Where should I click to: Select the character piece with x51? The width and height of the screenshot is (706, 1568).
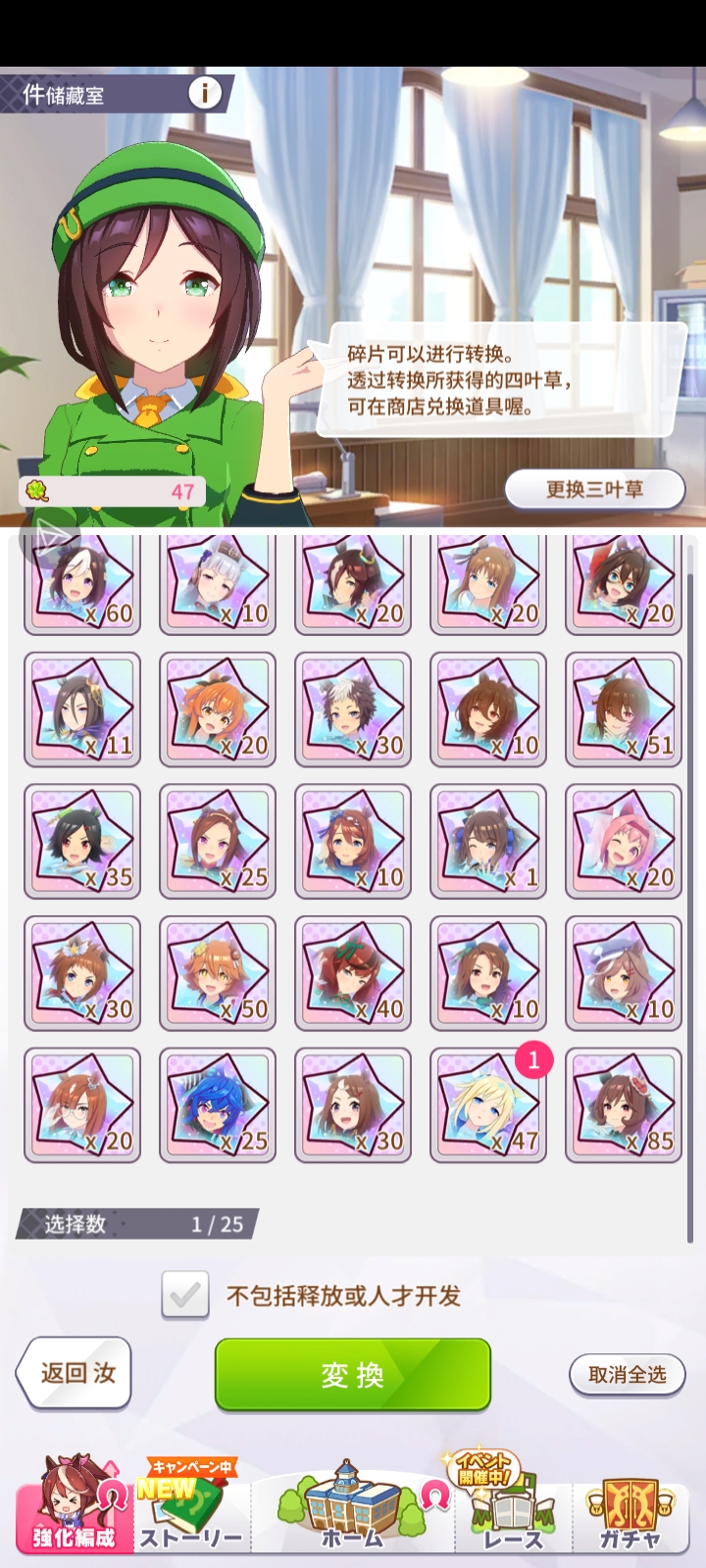click(x=623, y=710)
